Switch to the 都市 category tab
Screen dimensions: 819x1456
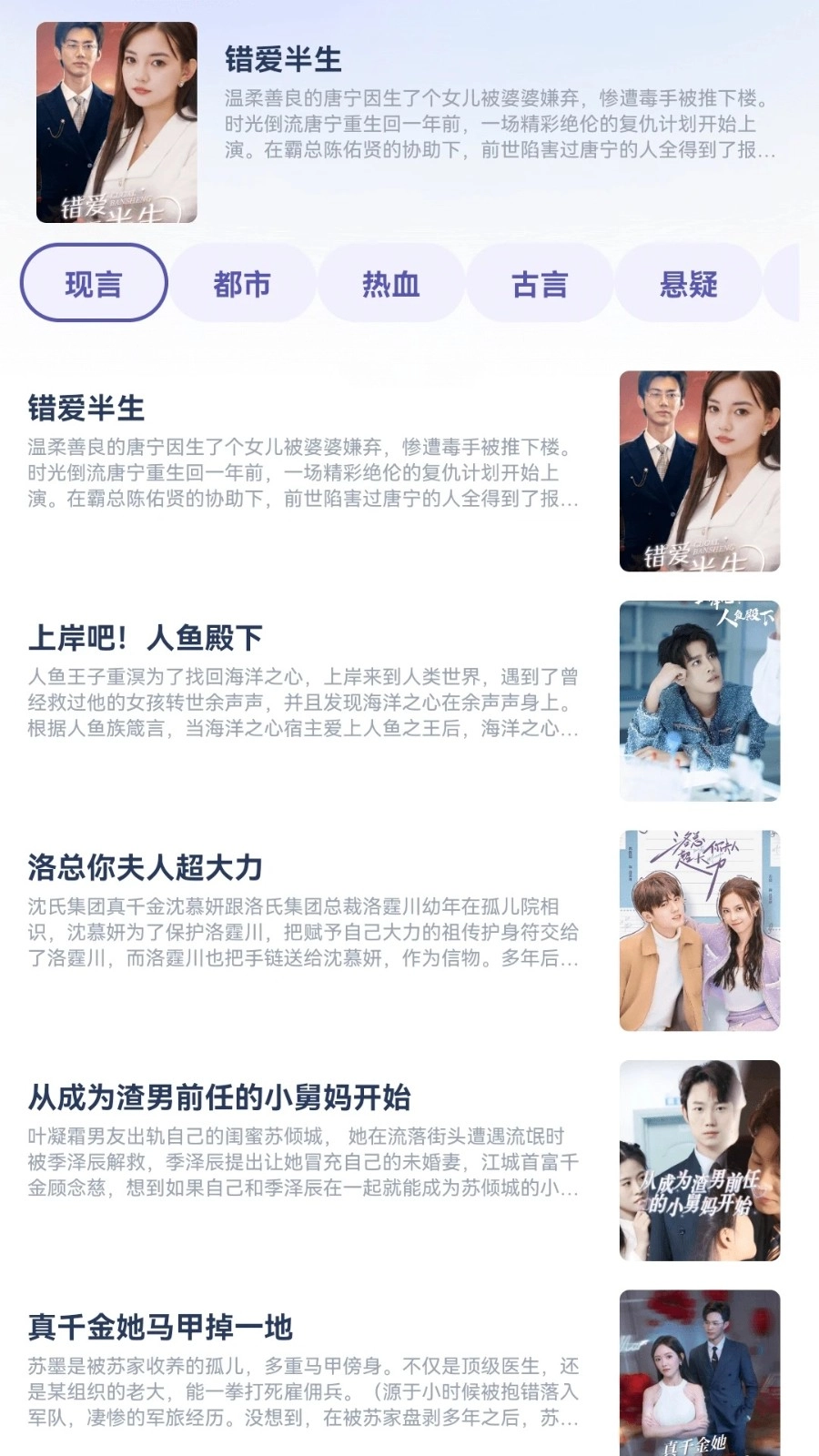[243, 284]
